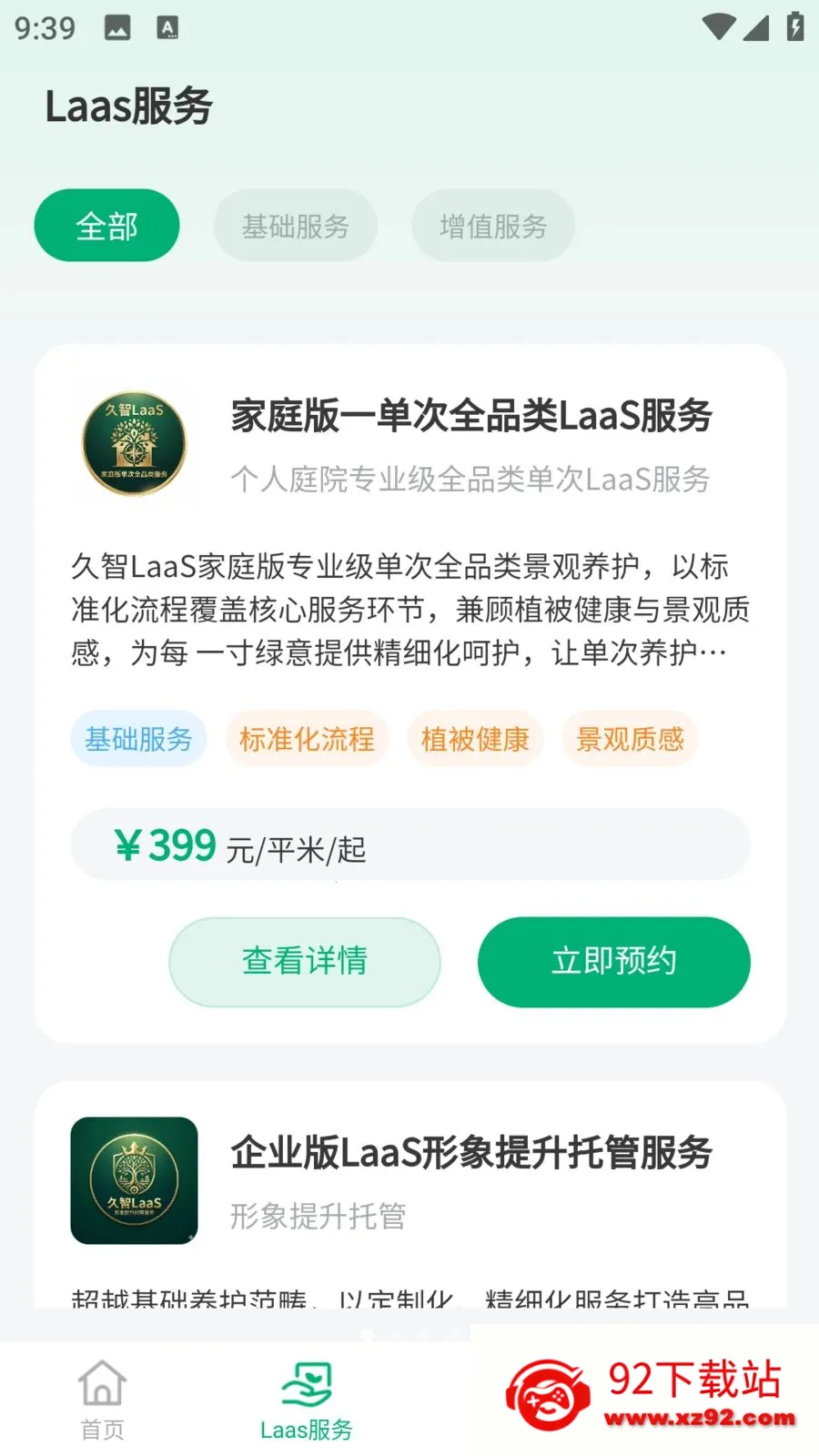Select the 全部 filter chip
This screenshot has height=1456, width=819.
pyautogui.click(x=106, y=225)
